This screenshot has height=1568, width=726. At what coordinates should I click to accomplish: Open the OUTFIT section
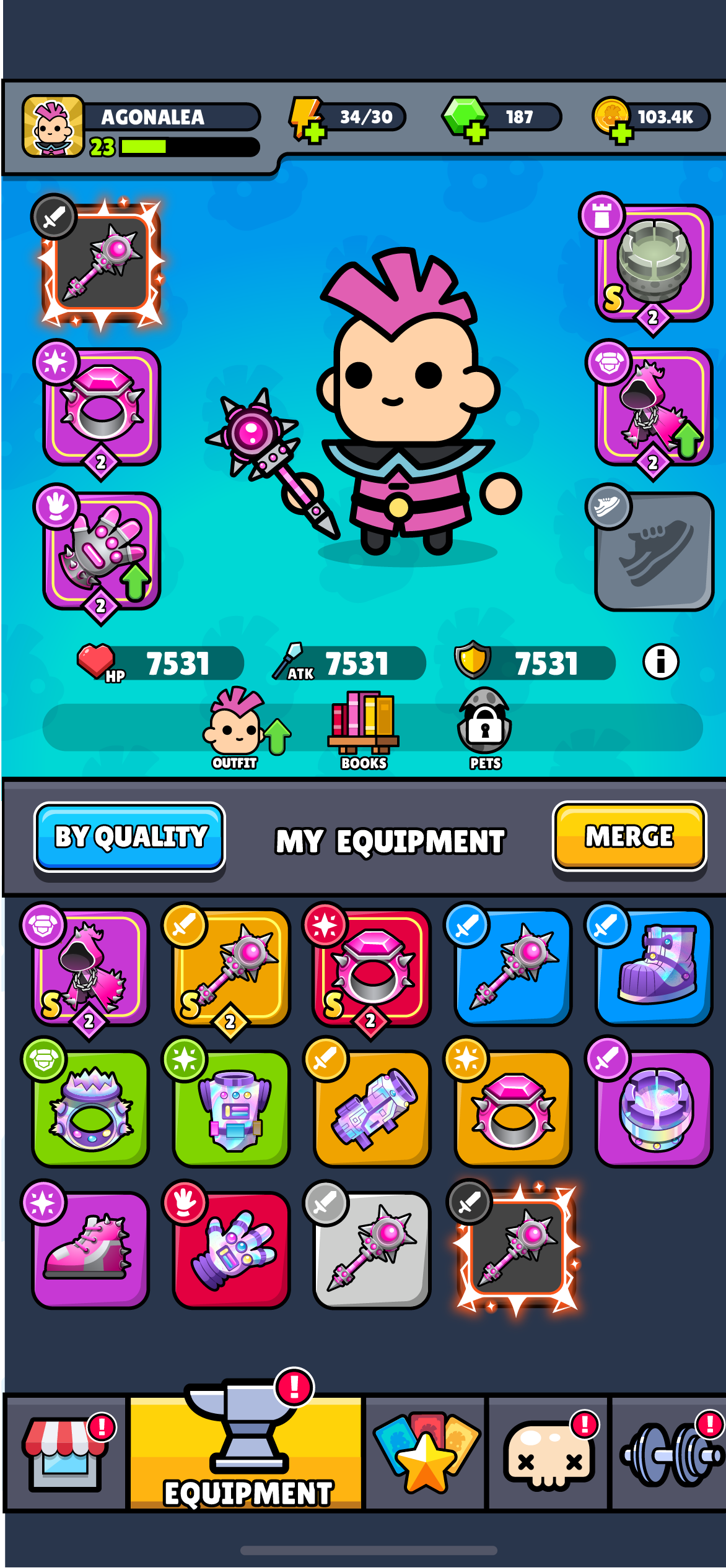click(x=236, y=729)
